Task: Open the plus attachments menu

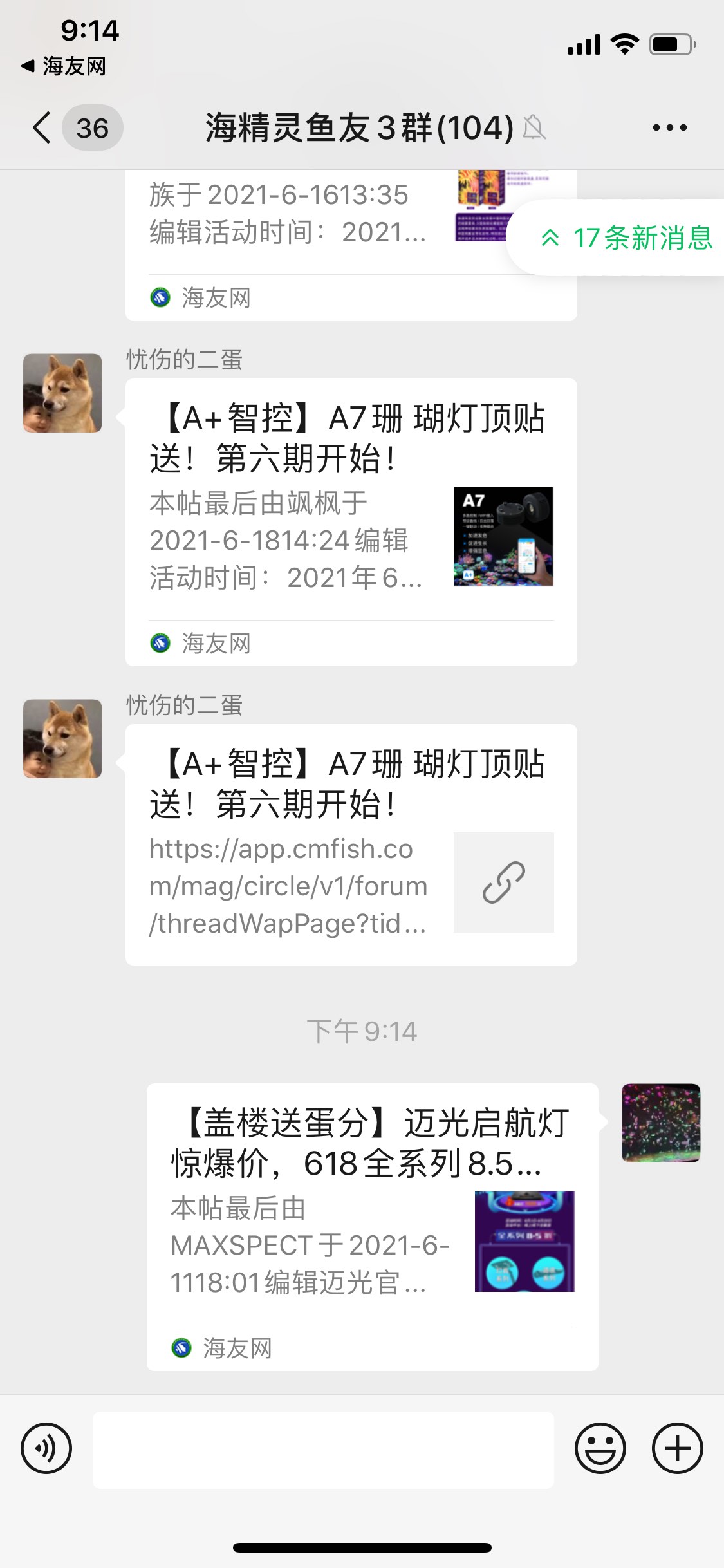Action: [677, 1448]
